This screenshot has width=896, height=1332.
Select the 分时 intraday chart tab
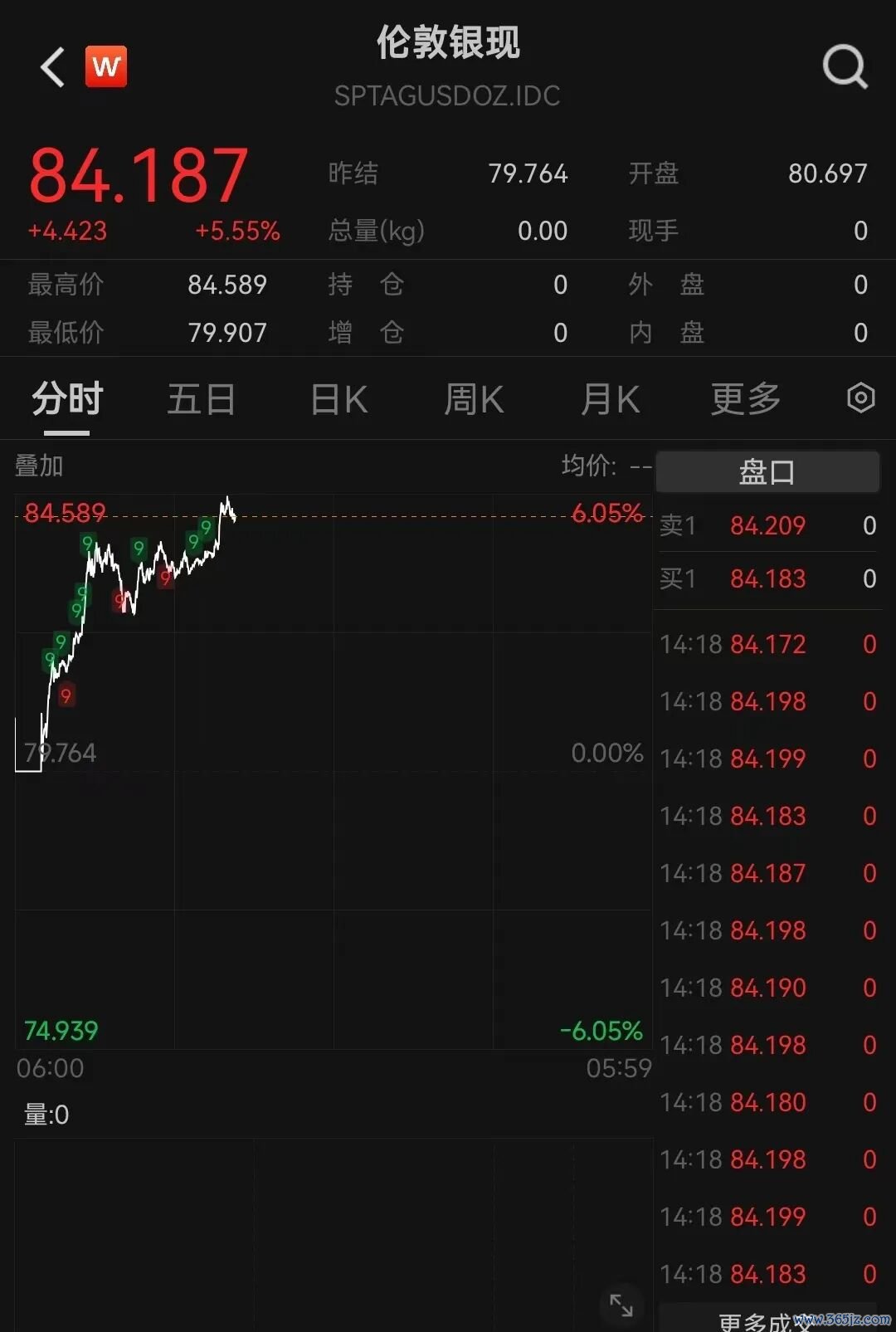(66, 399)
